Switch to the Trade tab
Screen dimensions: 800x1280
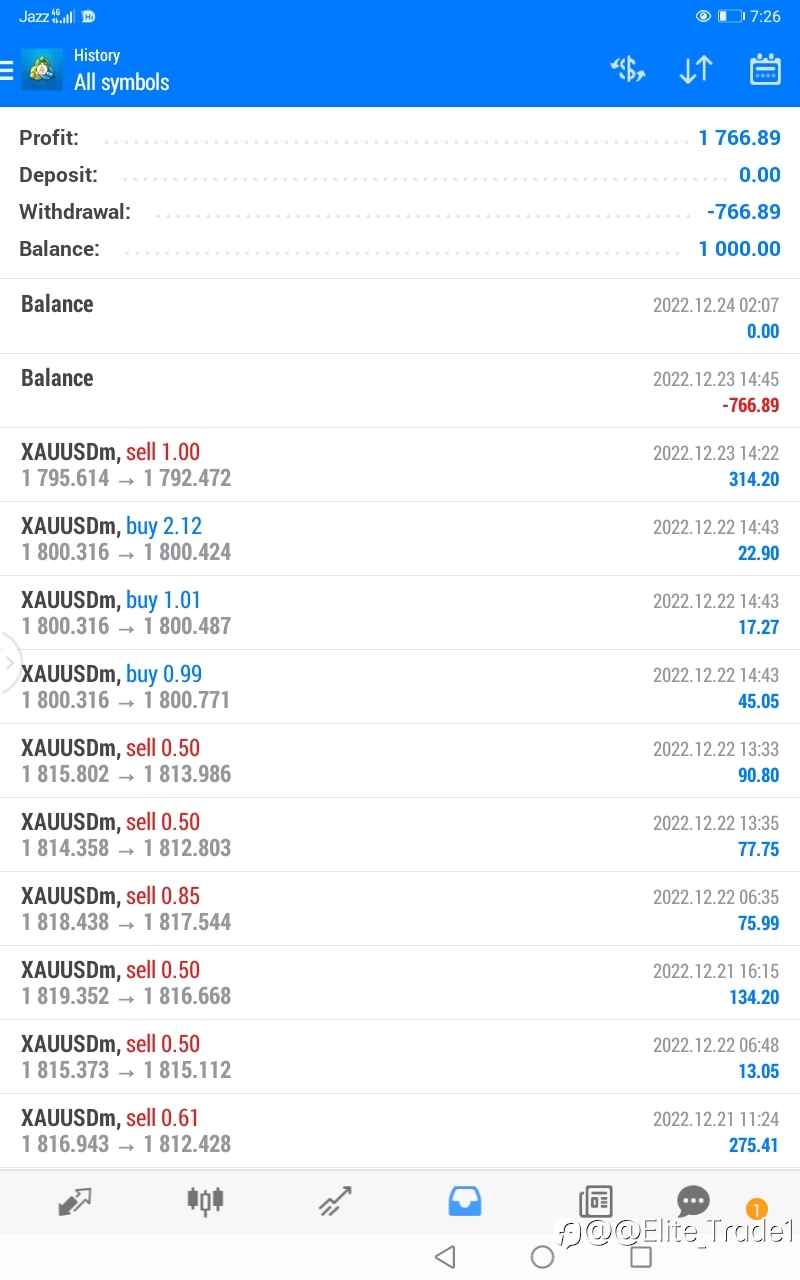point(335,1201)
